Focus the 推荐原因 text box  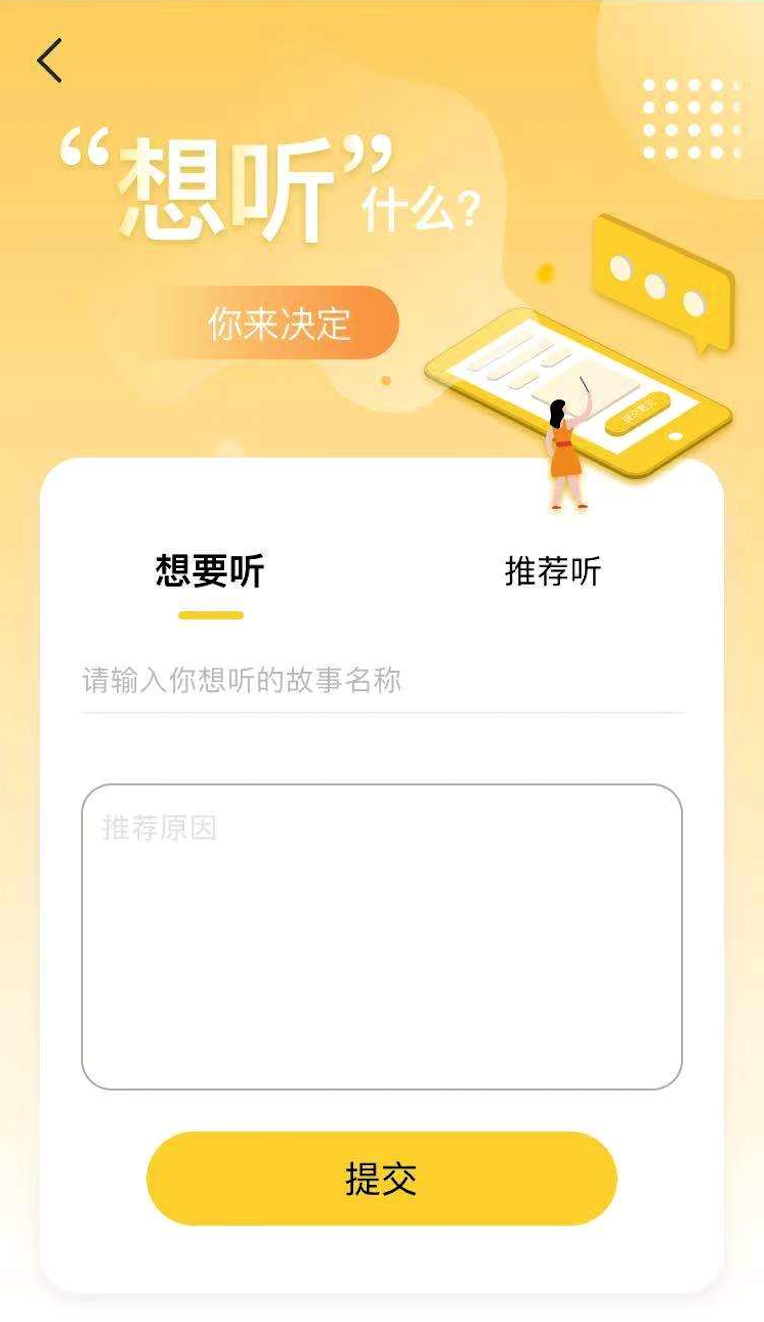pos(382,936)
